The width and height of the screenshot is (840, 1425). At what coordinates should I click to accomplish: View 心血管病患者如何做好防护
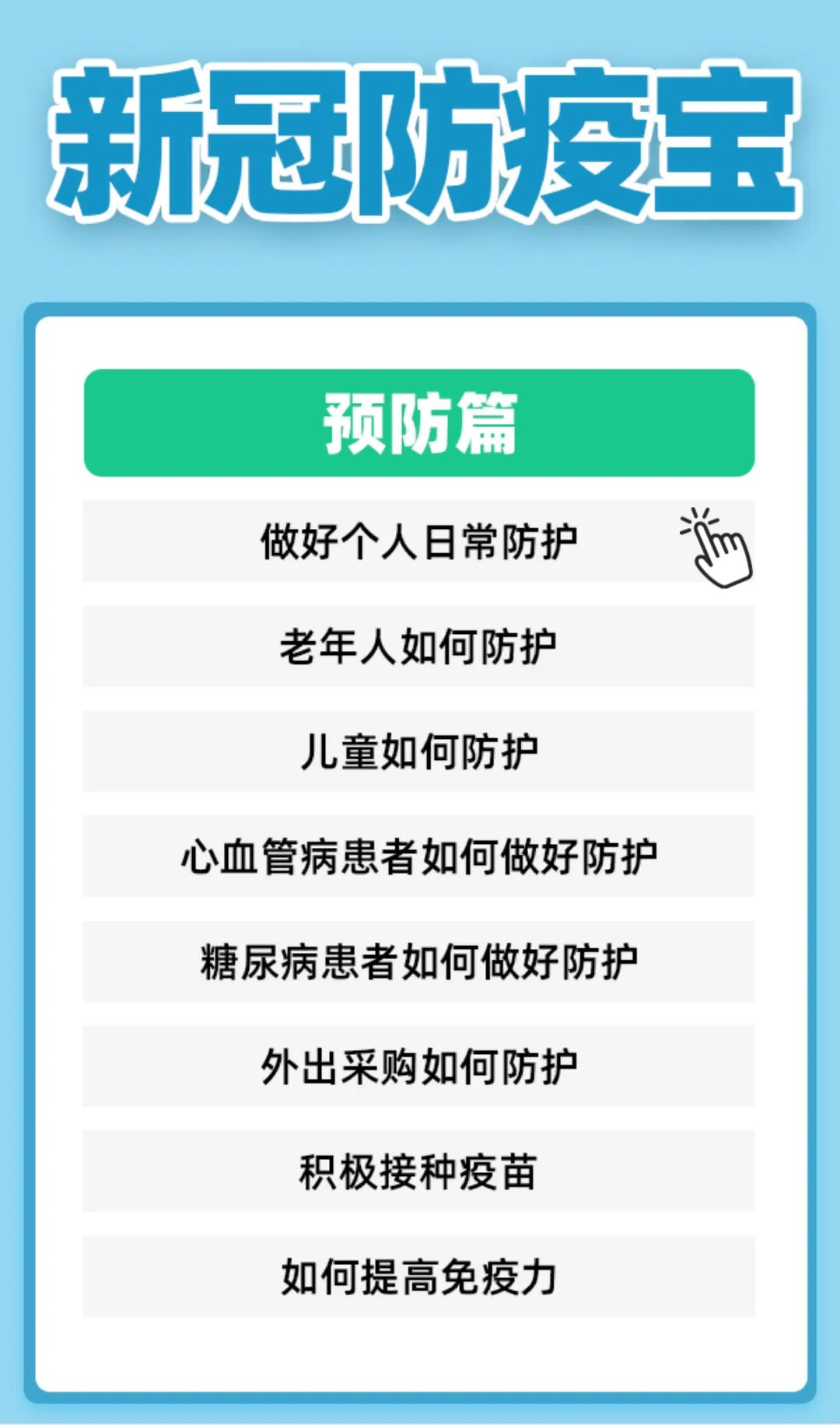pyautogui.click(x=418, y=856)
